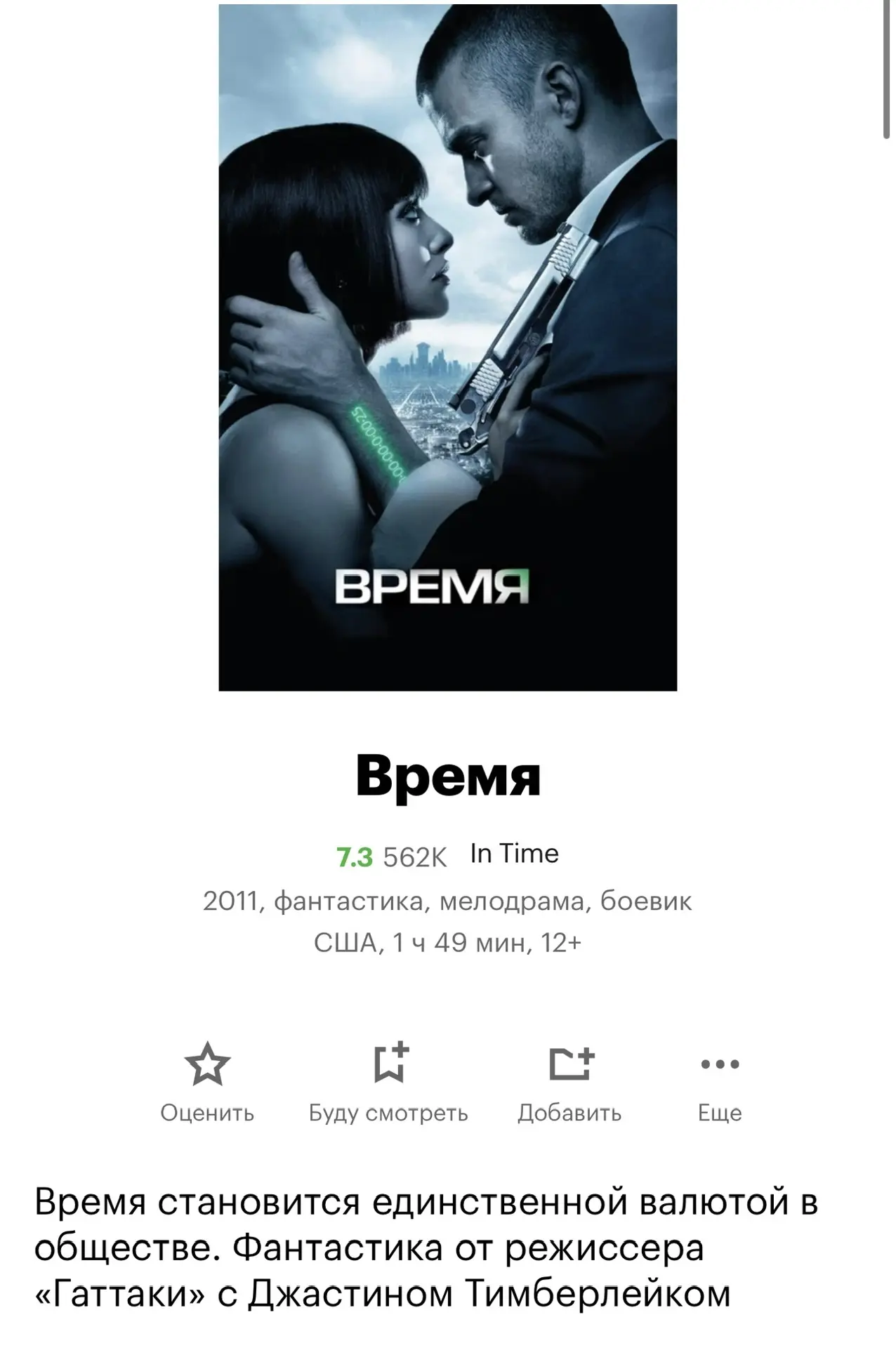The width and height of the screenshot is (896, 1348).
Task: Tap Добавить to add film to a folder
Action: [569, 1064]
